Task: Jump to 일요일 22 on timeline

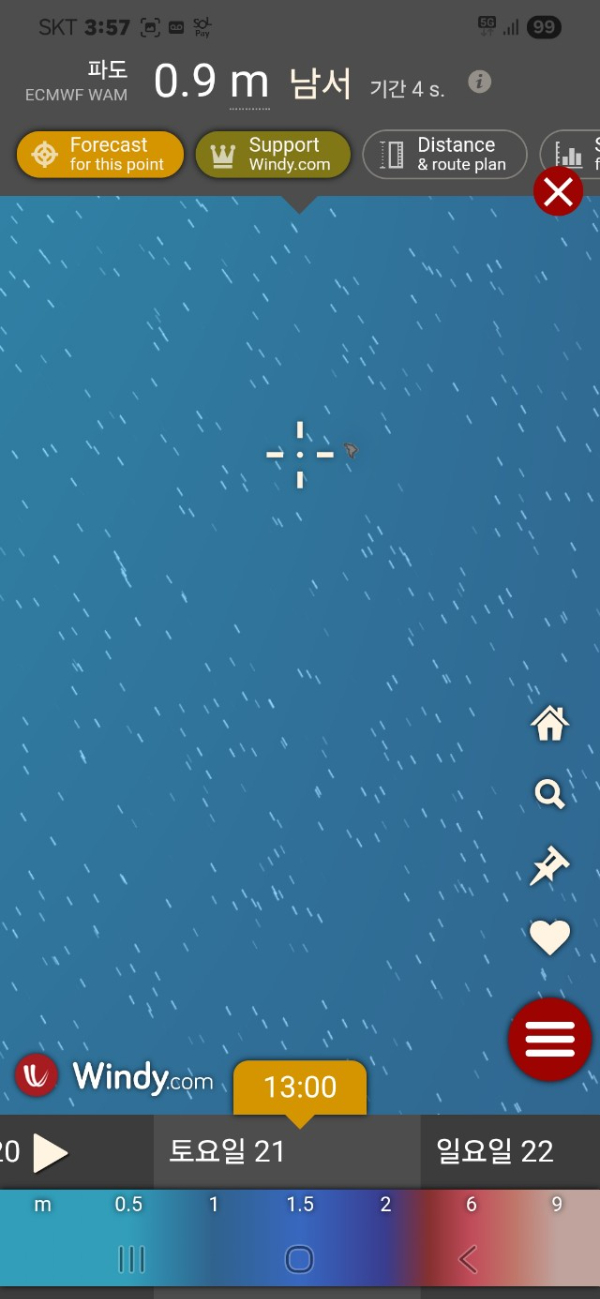Action: point(495,1152)
